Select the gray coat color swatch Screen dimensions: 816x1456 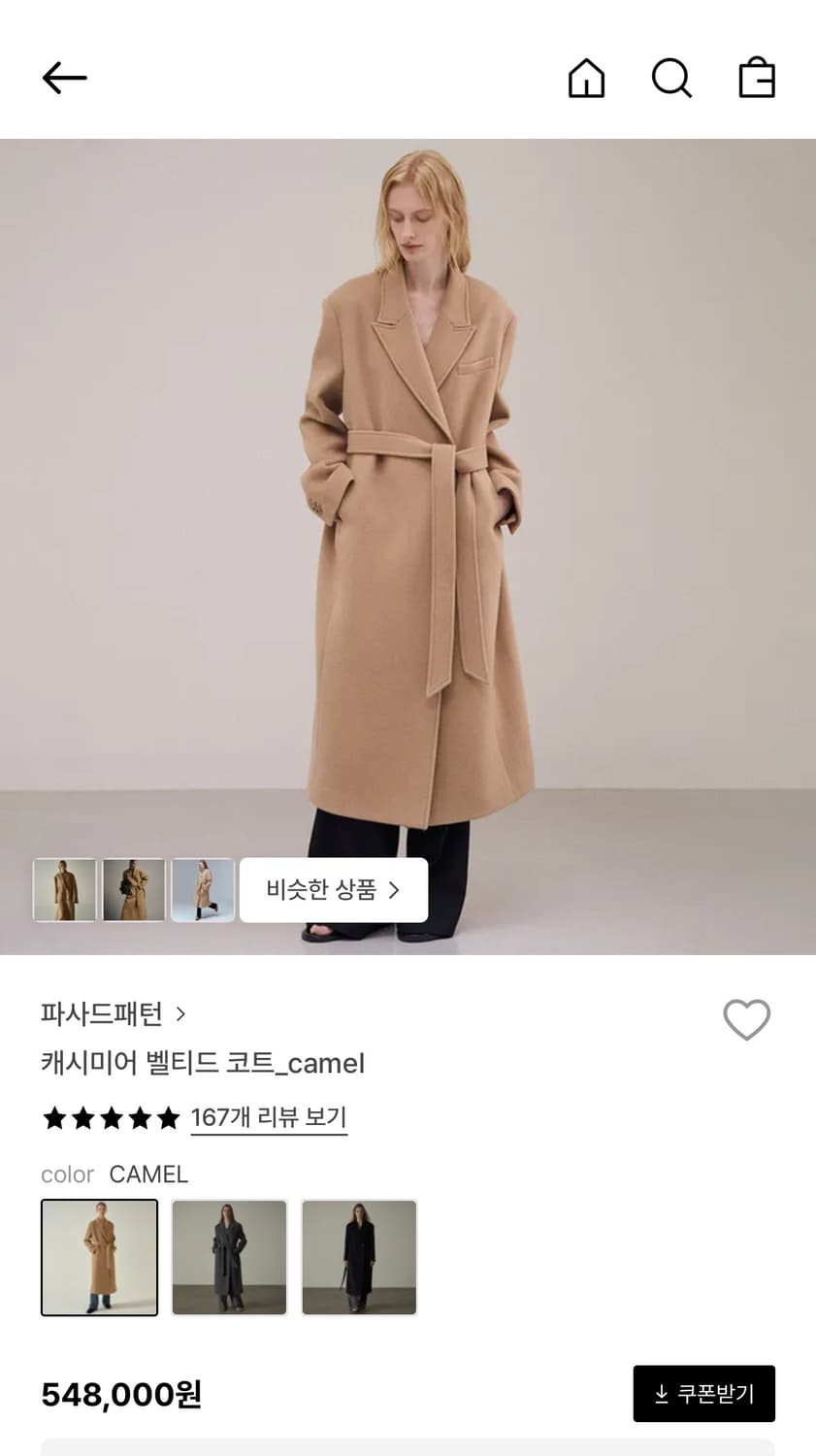229,1257
